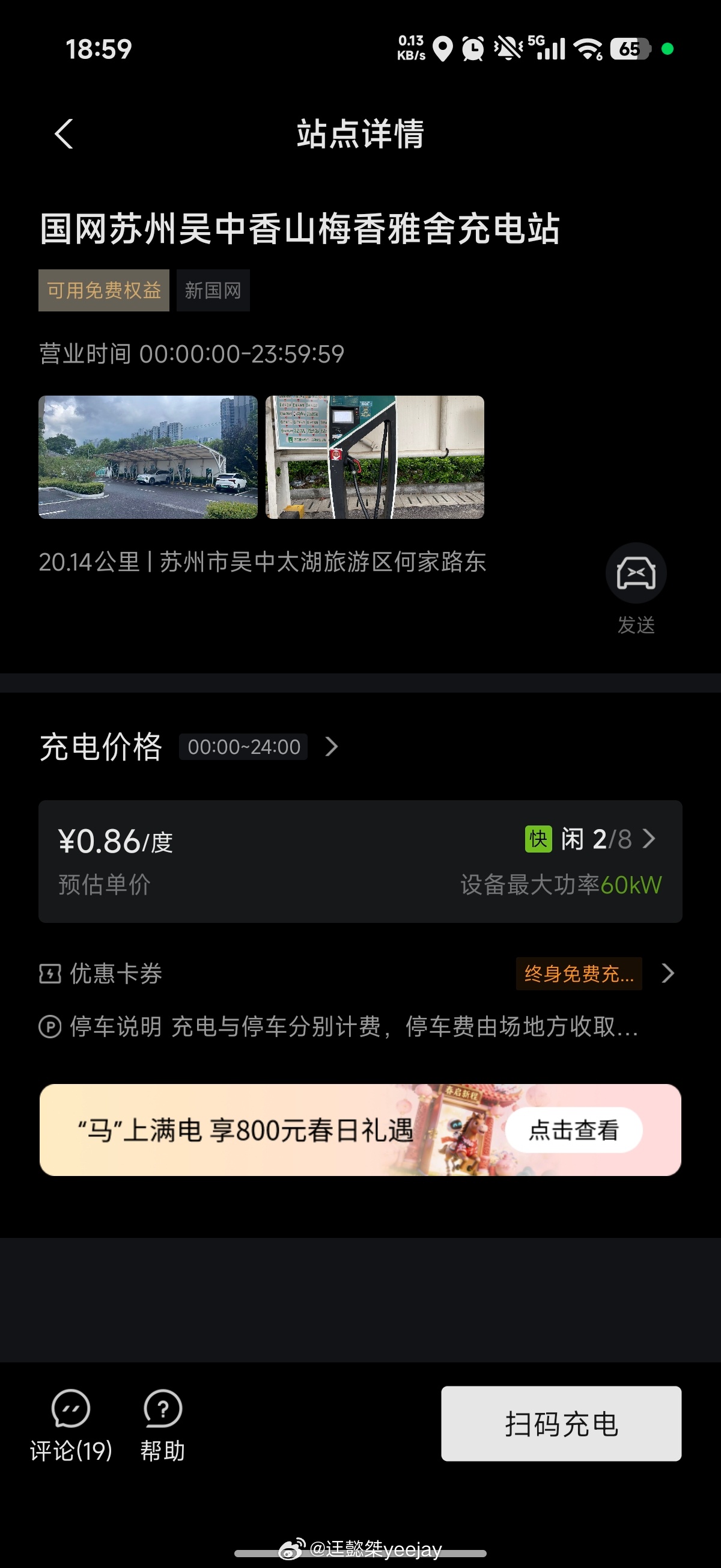The height and width of the screenshot is (1568, 721).
Task: Tap the location pin in the status bar
Action: tap(443, 49)
